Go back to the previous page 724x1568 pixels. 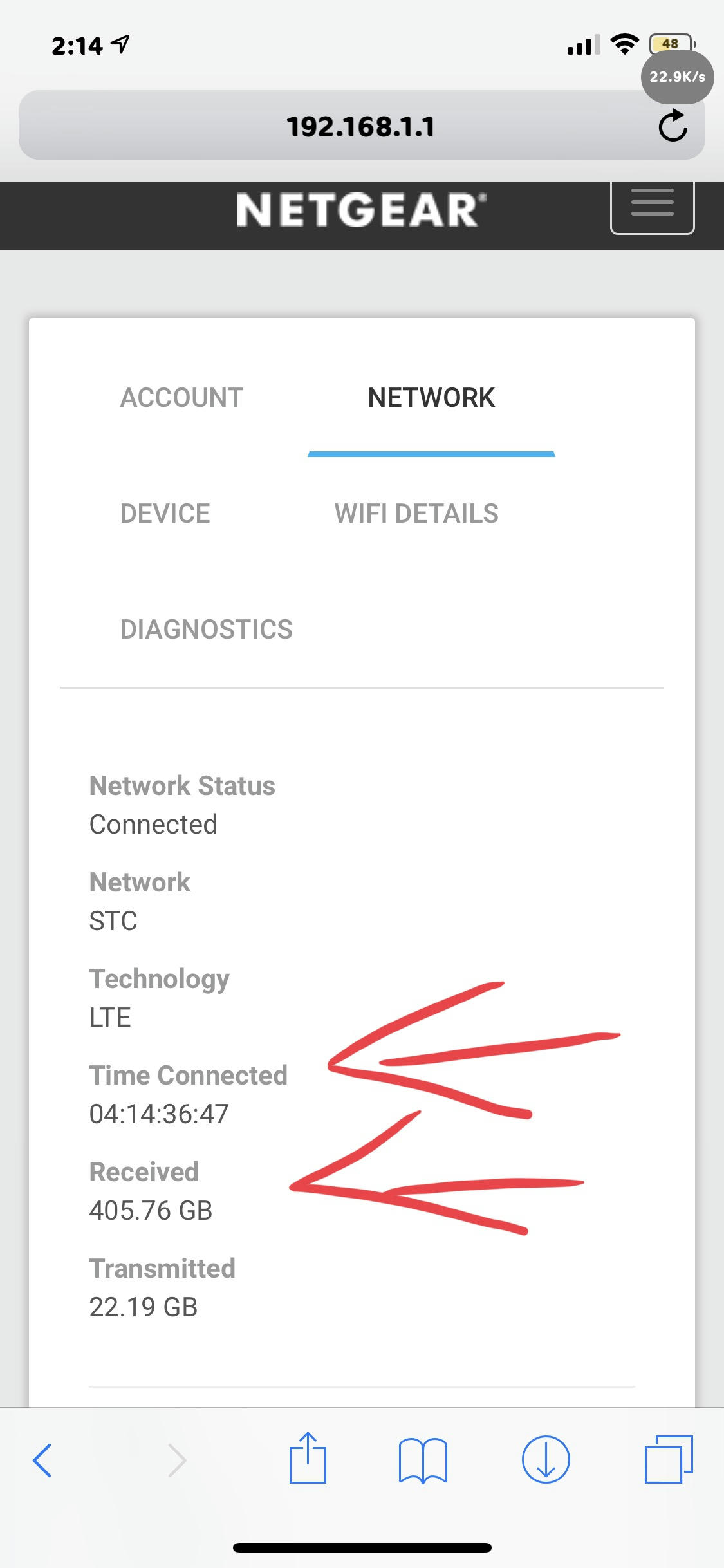click(42, 1460)
